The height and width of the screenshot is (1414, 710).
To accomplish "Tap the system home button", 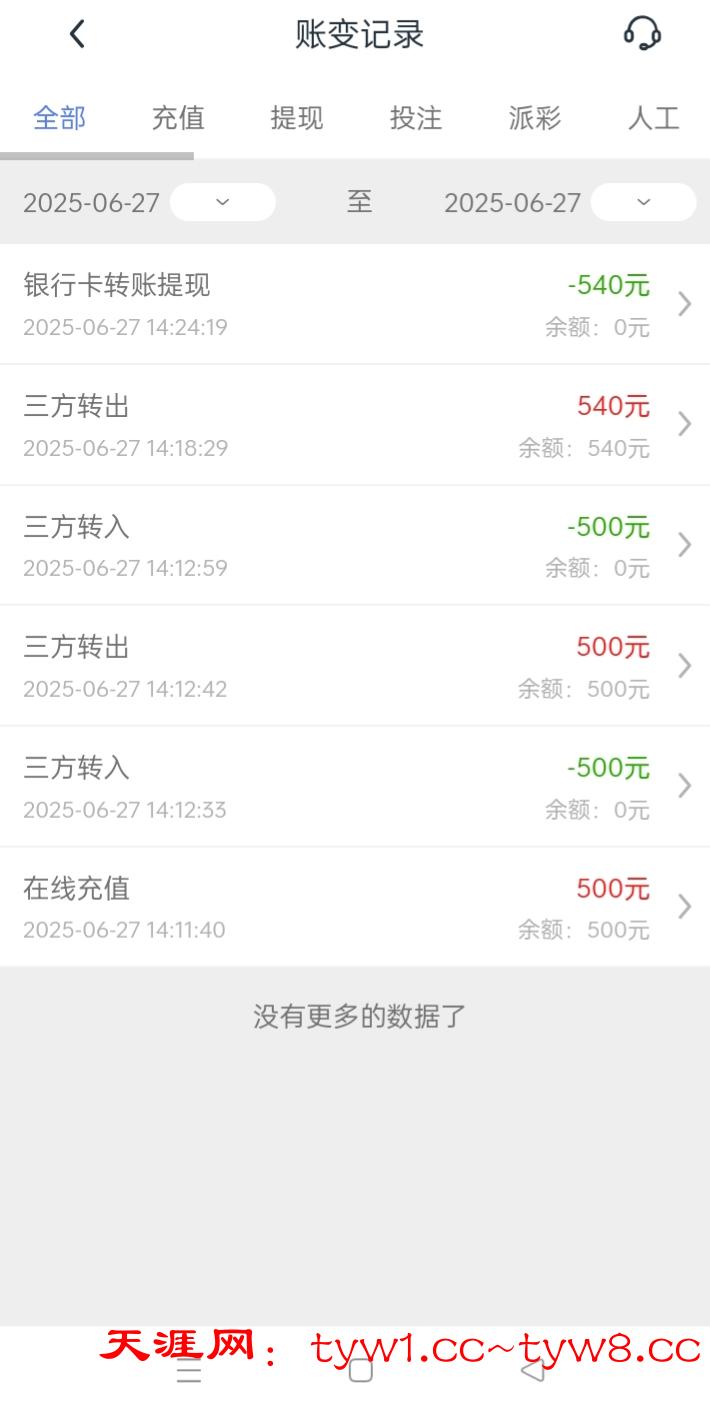I will tap(360, 1371).
